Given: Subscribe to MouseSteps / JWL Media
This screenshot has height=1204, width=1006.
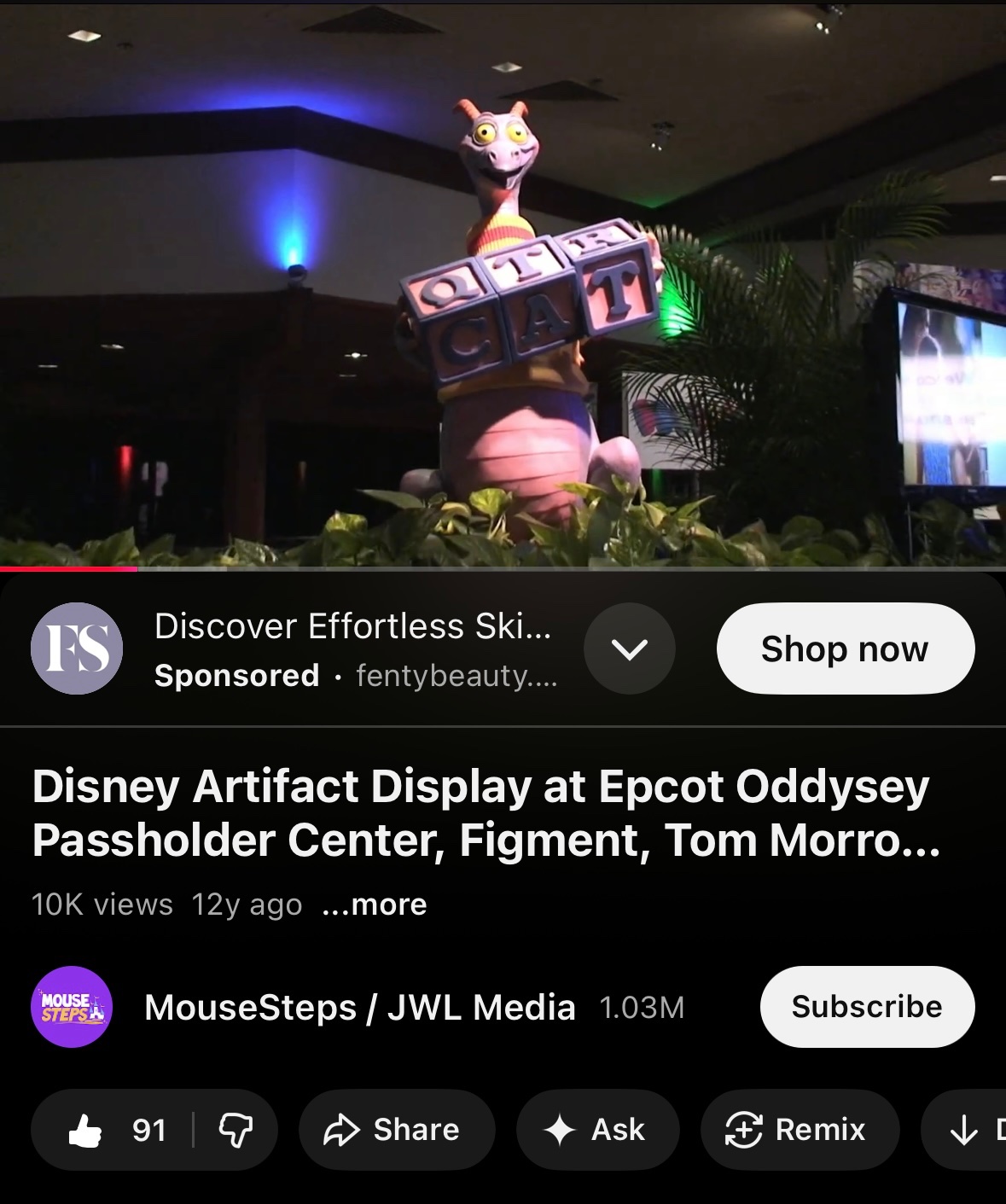Looking at the screenshot, I should (866, 1007).
